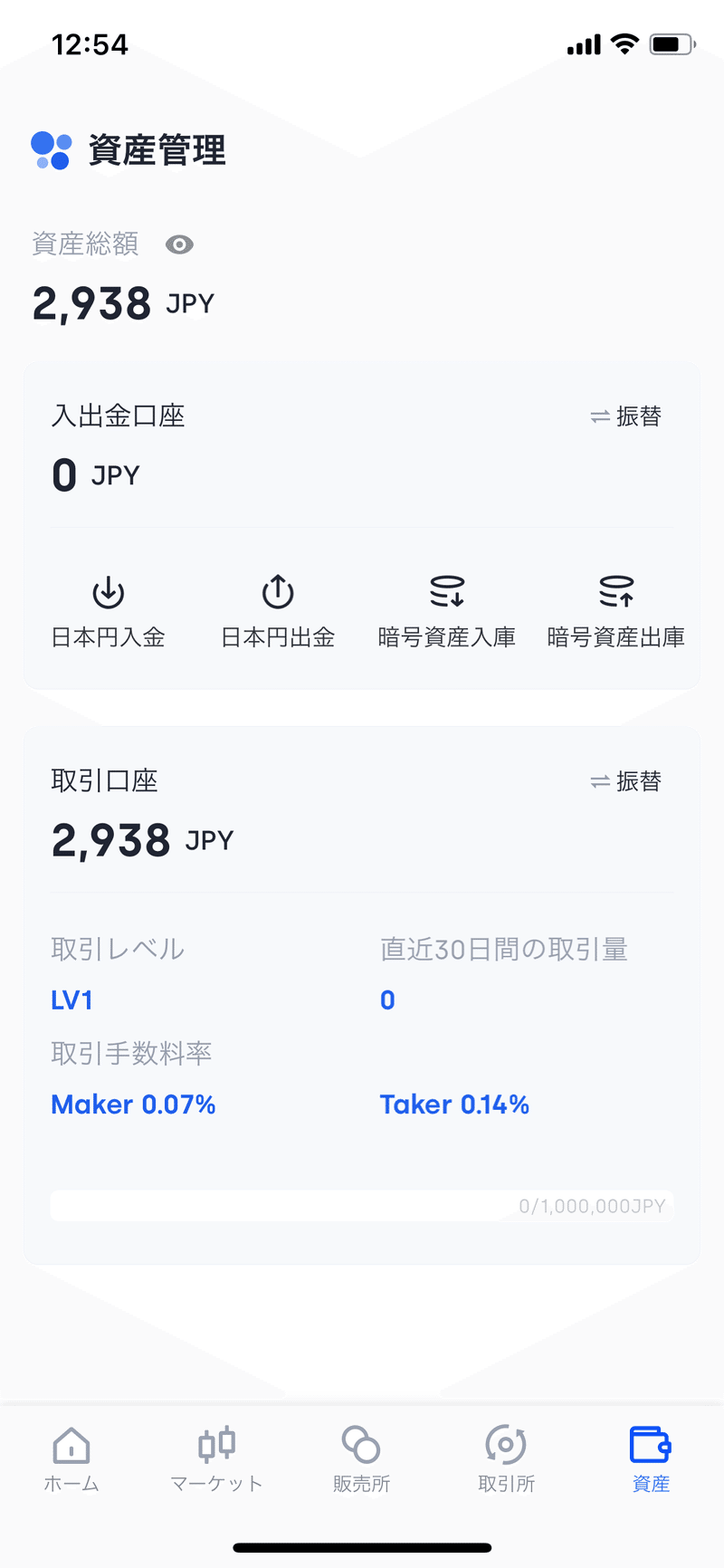Select the 資産 tab

tap(651, 1459)
